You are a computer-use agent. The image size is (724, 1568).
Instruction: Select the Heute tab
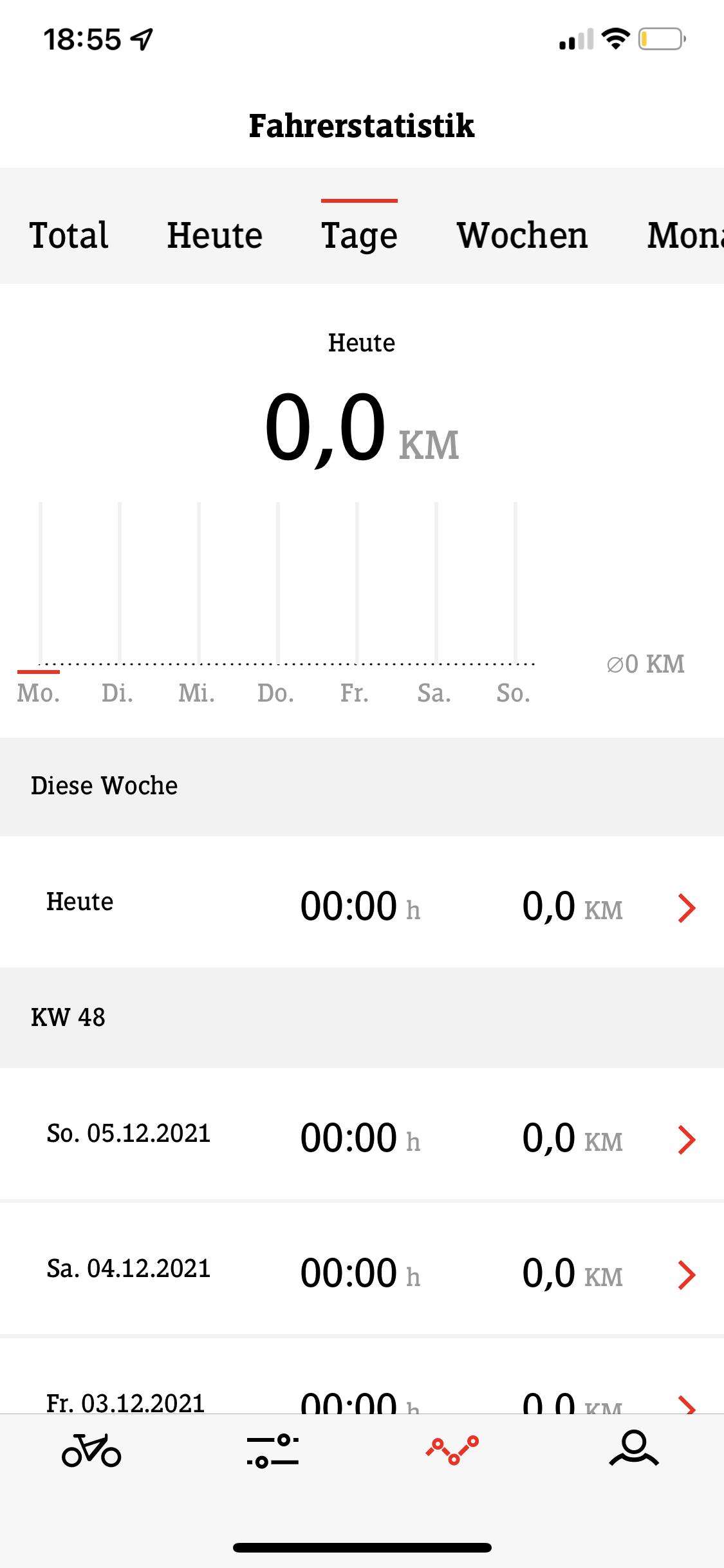coord(214,236)
